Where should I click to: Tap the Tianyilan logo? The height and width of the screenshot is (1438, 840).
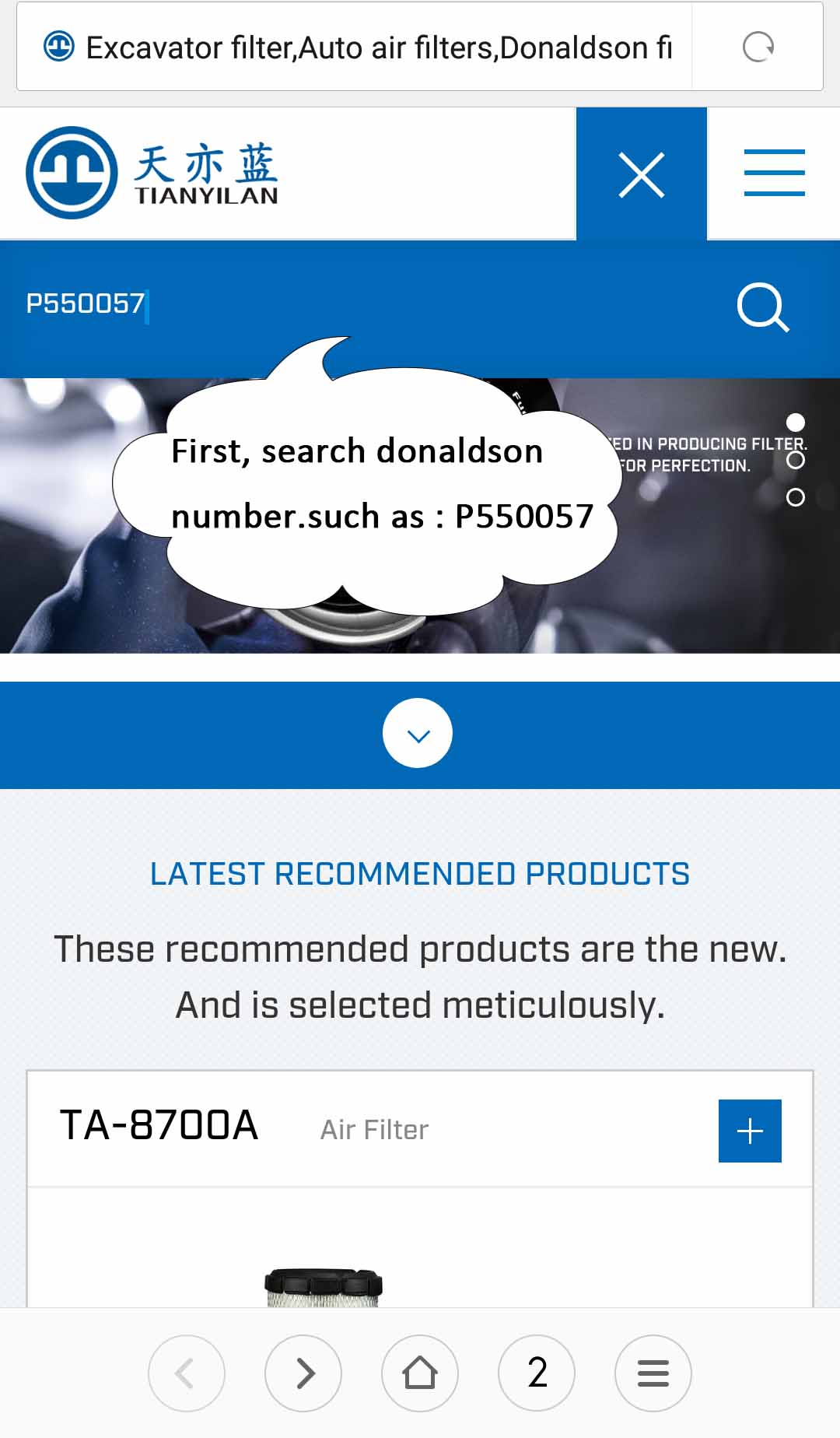point(152,173)
